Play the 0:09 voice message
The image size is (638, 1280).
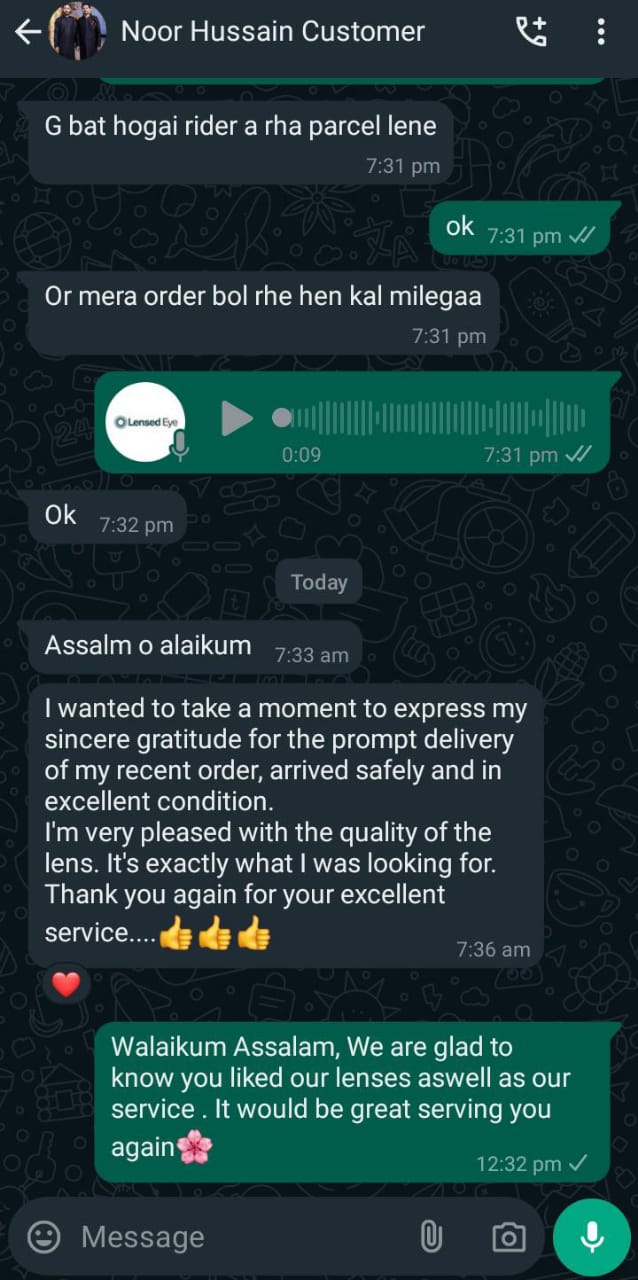pos(236,418)
